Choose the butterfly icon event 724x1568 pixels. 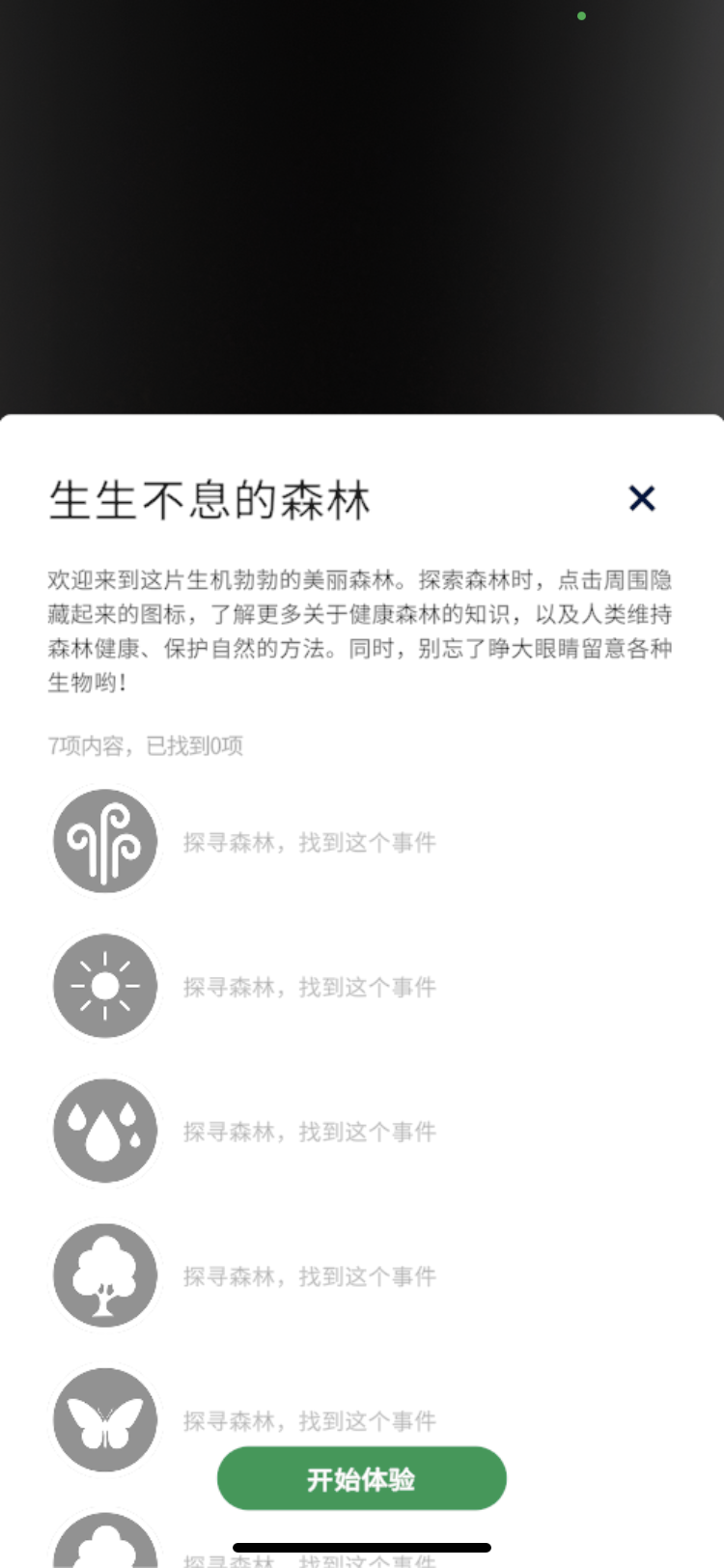[x=105, y=1419]
